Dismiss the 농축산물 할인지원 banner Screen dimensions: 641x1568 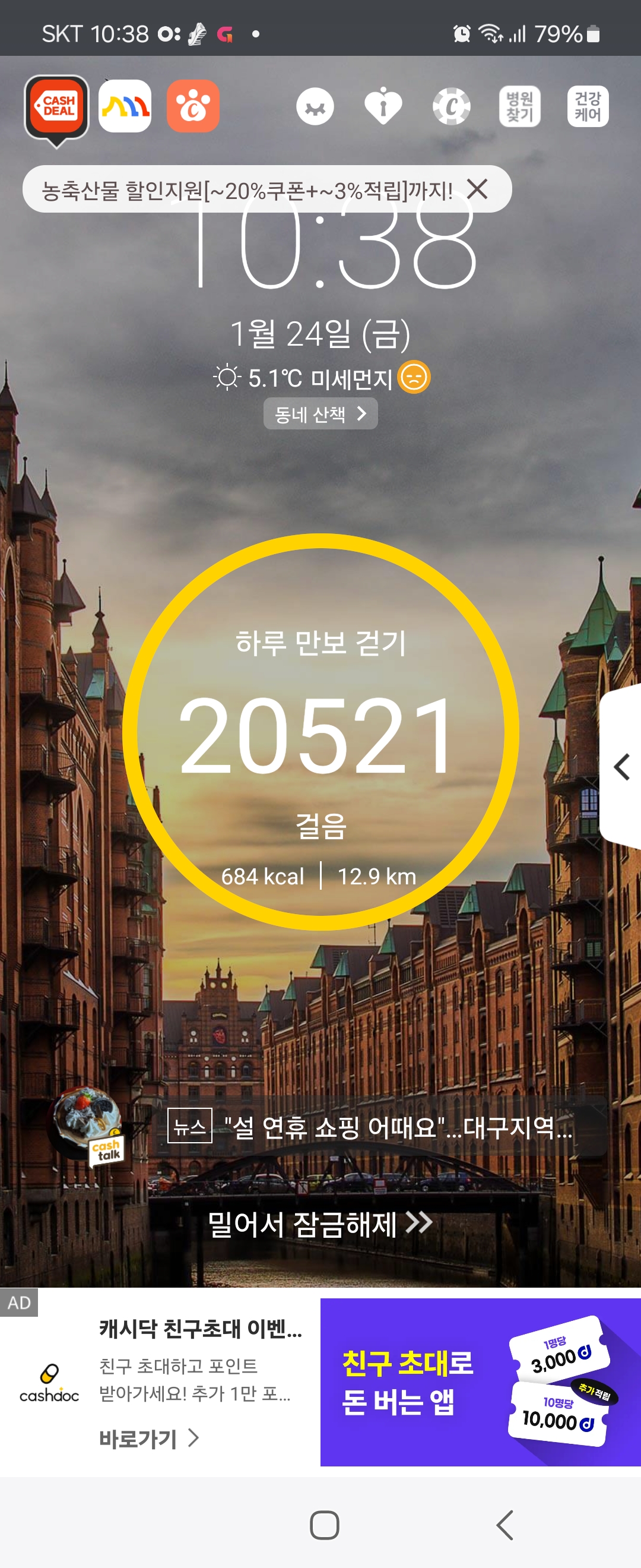[477, 189]
